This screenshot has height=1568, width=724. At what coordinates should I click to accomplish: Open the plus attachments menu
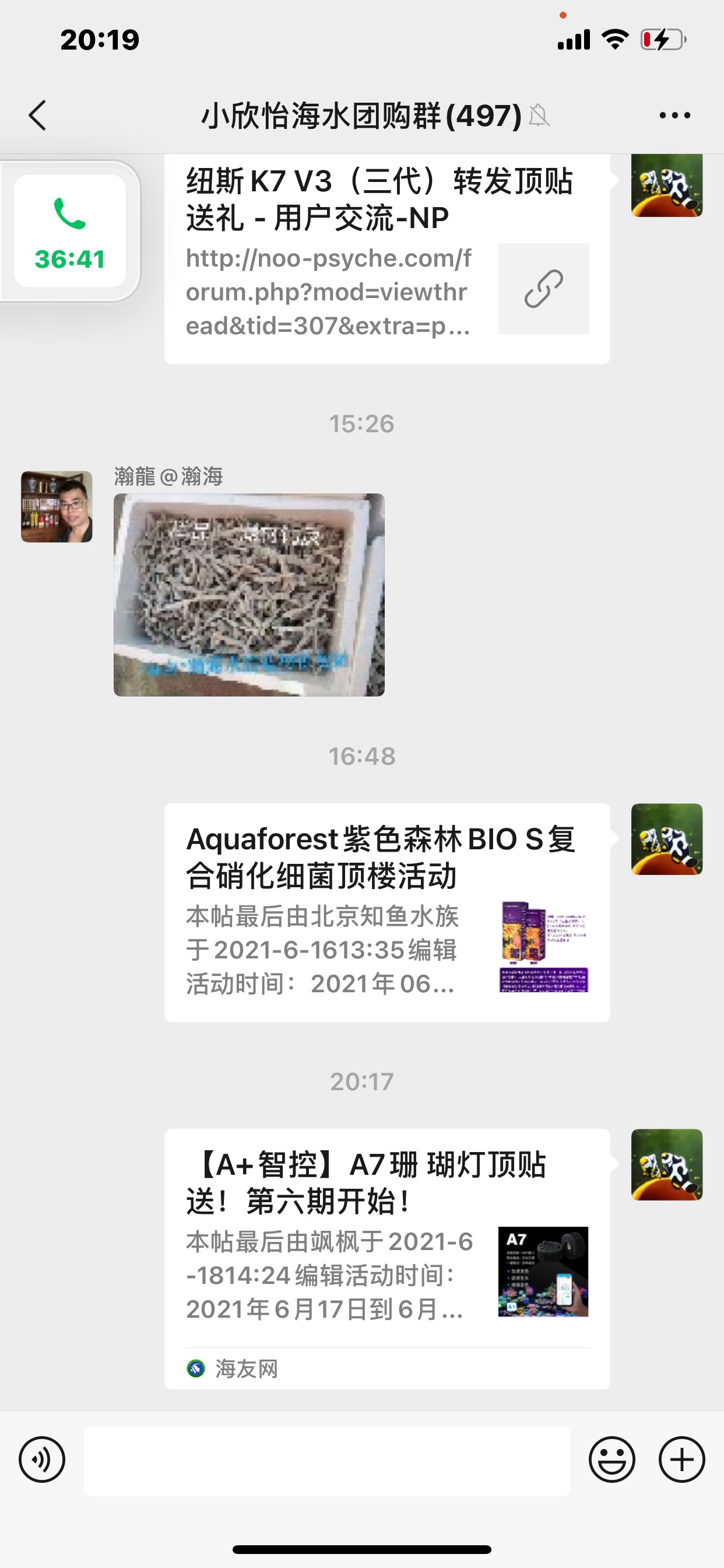point(681,1459)
